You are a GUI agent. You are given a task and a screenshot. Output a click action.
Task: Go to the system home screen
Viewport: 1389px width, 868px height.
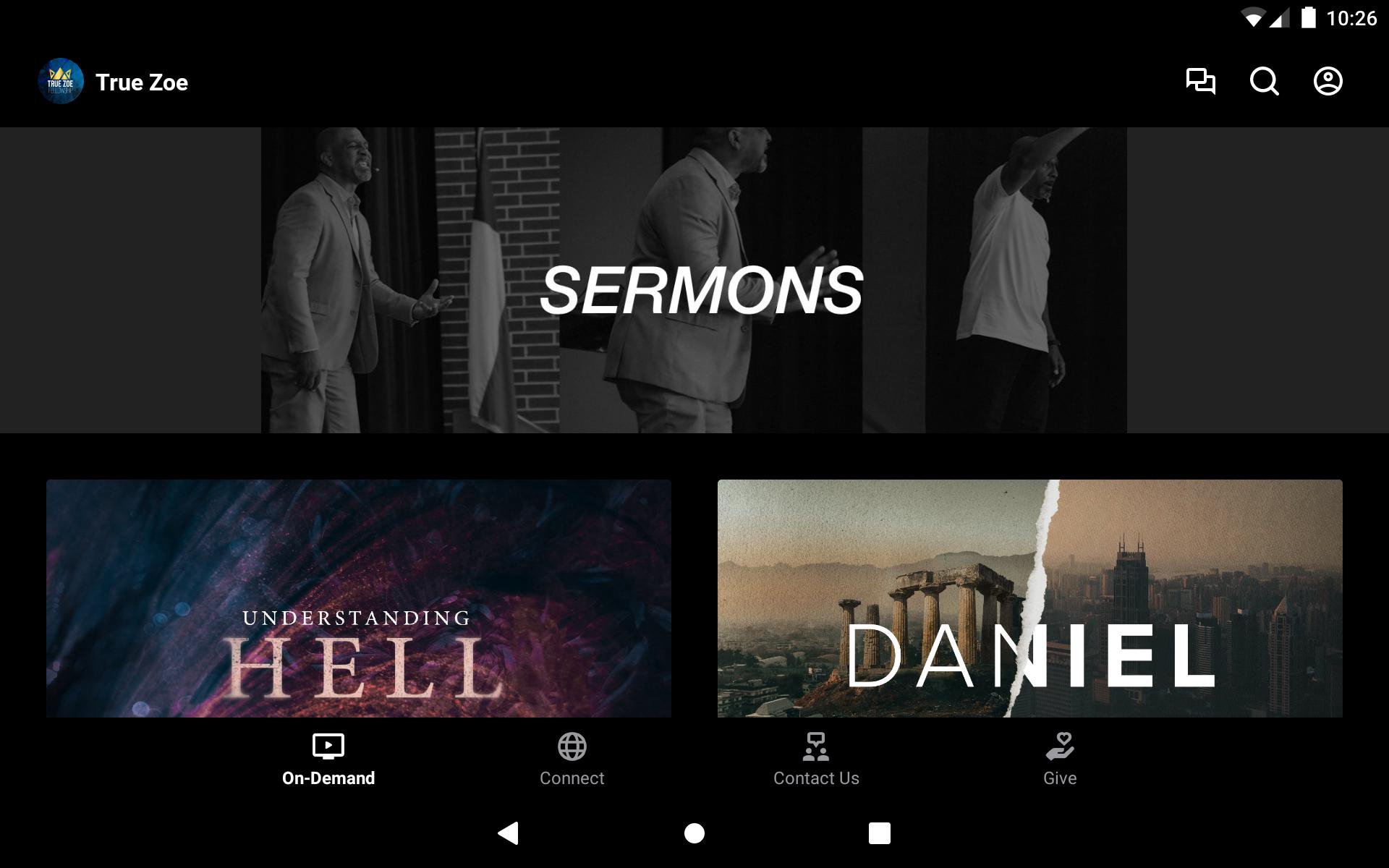[x=694, y=833]
